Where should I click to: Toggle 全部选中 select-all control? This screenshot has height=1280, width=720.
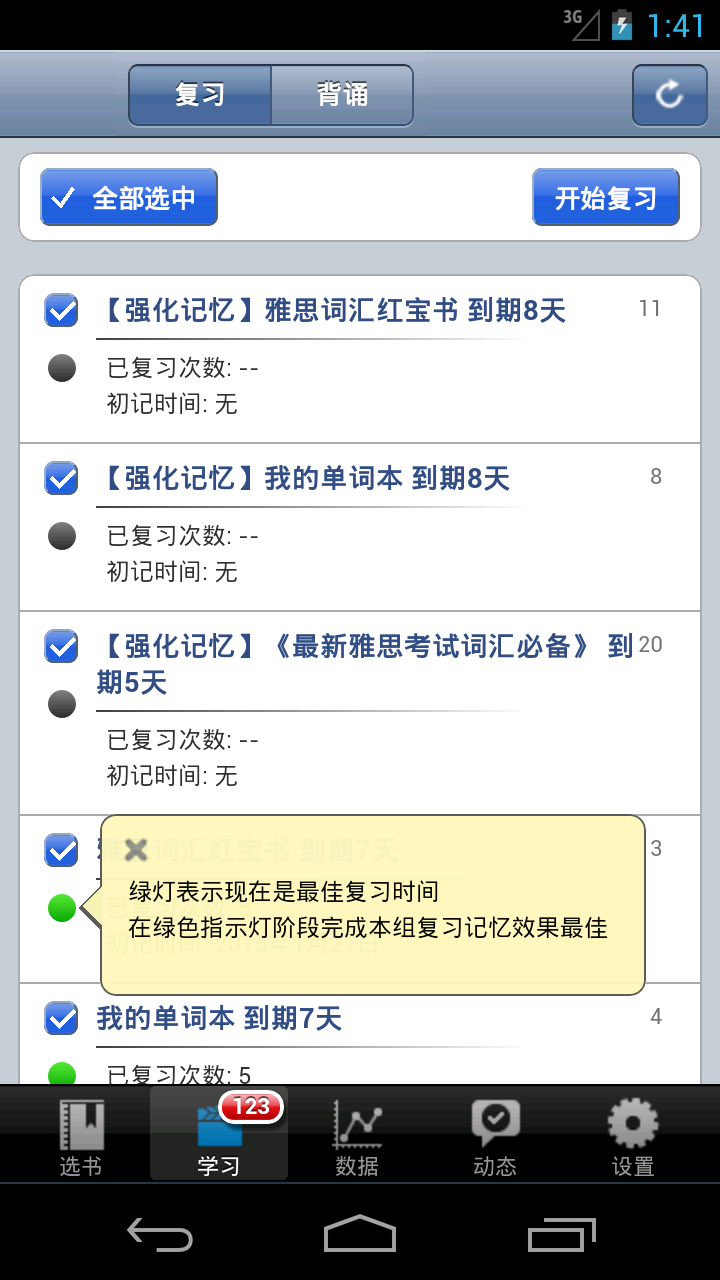128,197
